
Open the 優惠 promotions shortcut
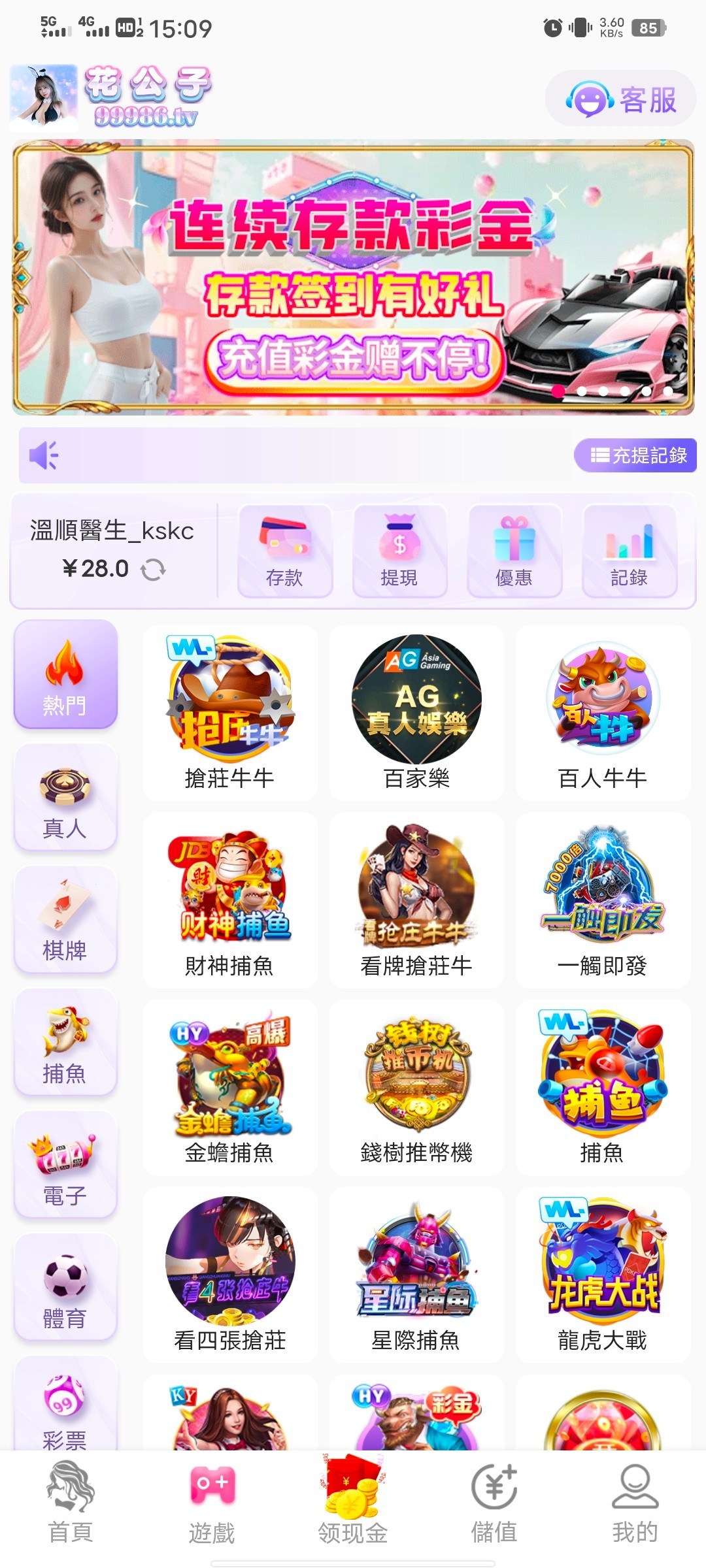(x=514, y=551)
